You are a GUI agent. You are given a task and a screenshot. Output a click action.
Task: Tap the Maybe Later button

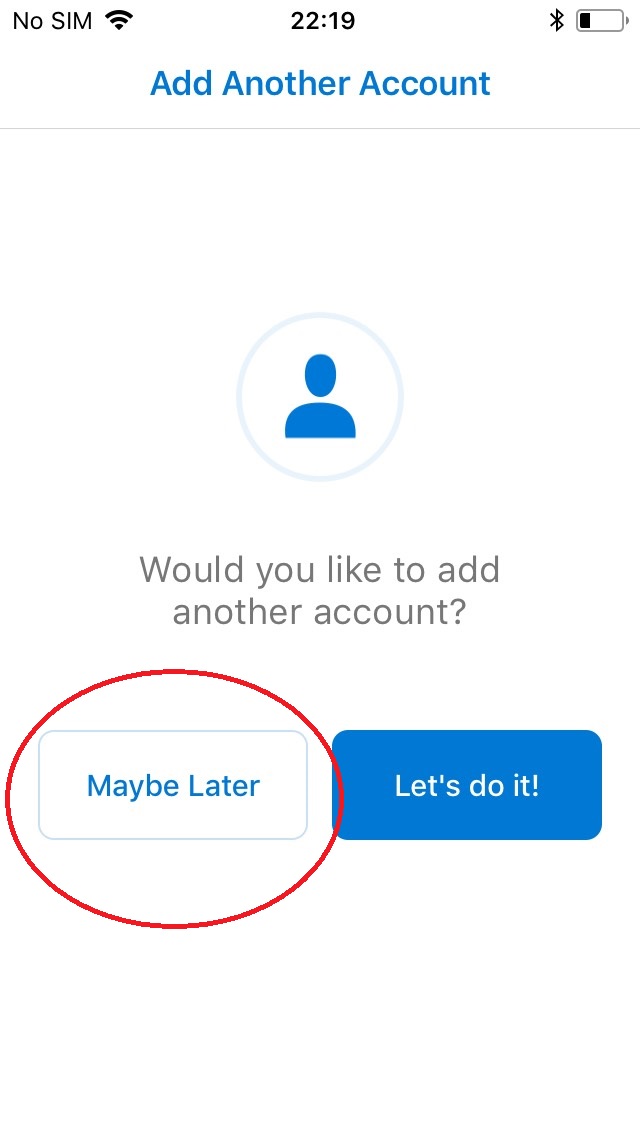pyautogui.click(x=173, y=785)
